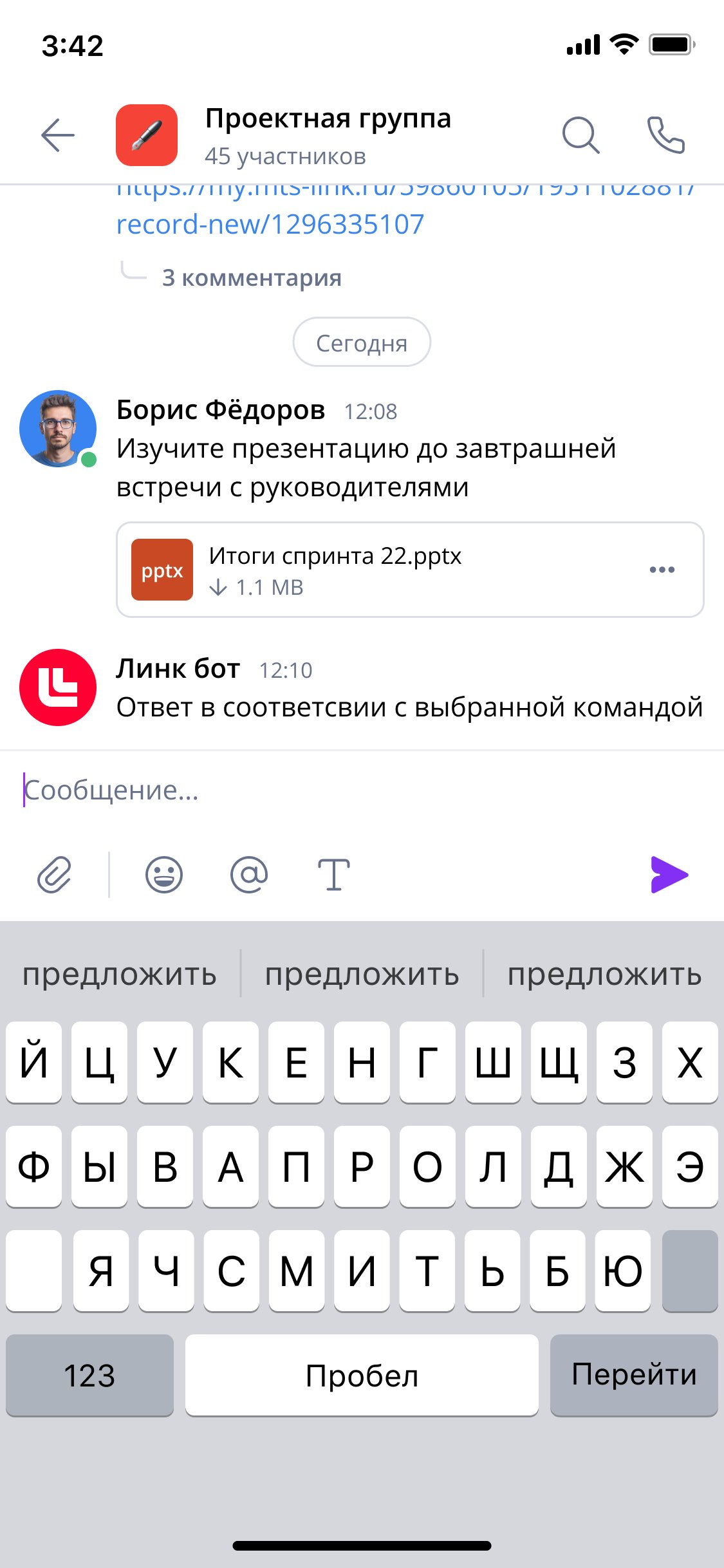Focus the Сообщение… text field

tap(362, 790)
